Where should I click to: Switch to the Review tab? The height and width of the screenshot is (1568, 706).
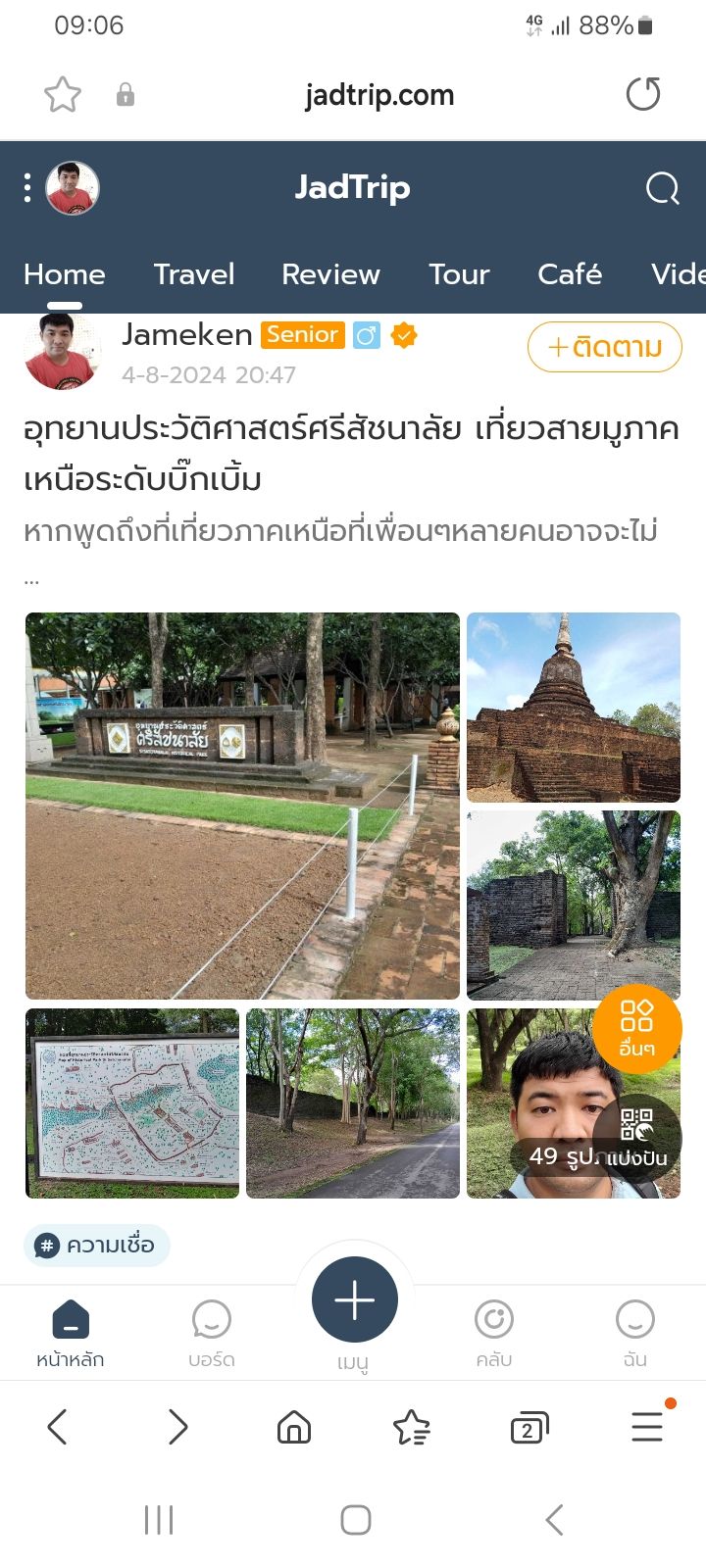point(330,274)
